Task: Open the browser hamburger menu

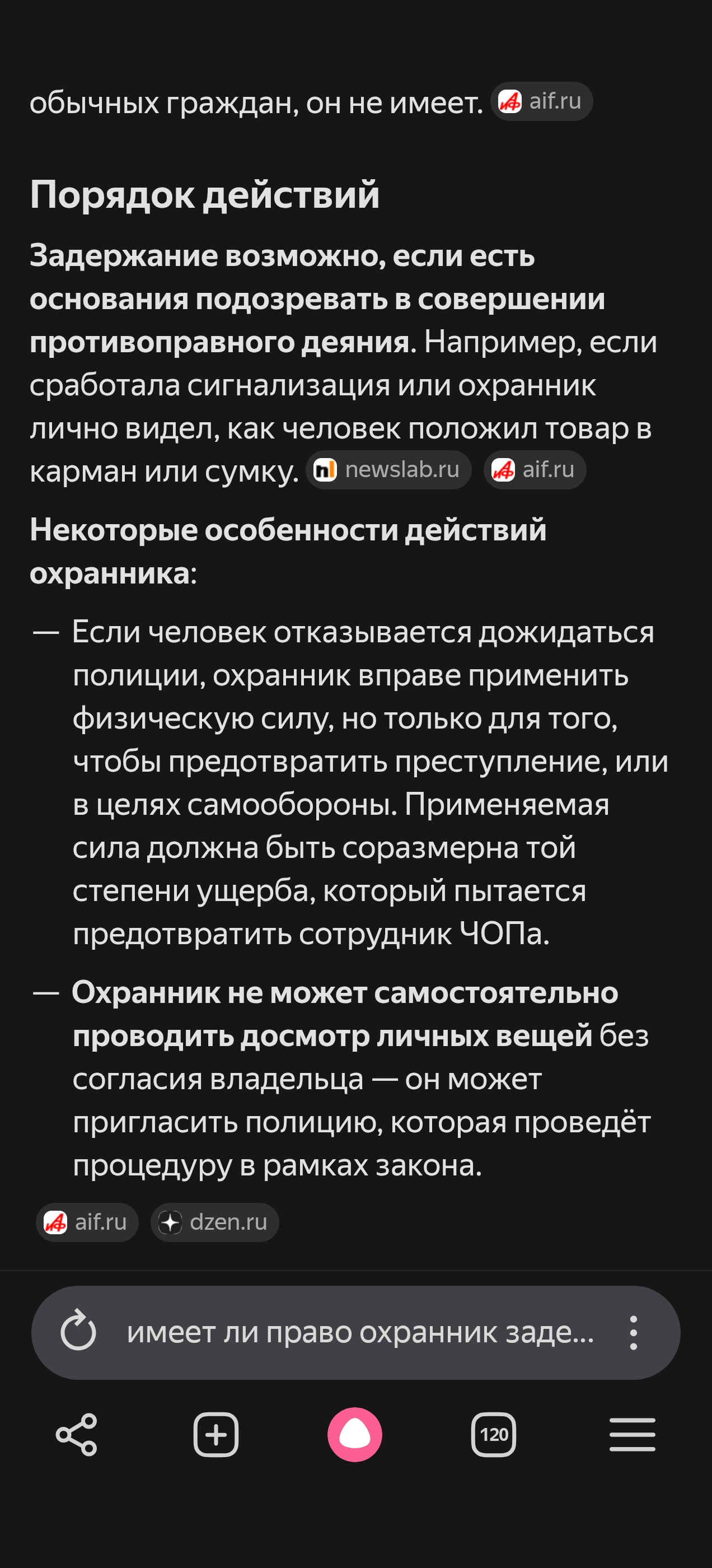Action: click(x=633, y=1435)
